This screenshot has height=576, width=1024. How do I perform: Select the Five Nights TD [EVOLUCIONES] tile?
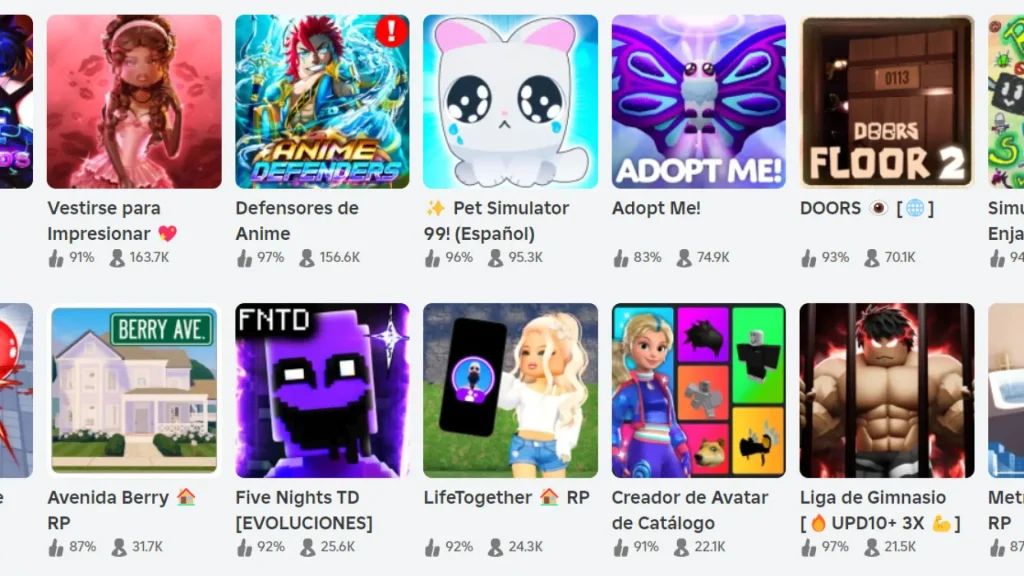pyautogui.click(x=322, y=390)
